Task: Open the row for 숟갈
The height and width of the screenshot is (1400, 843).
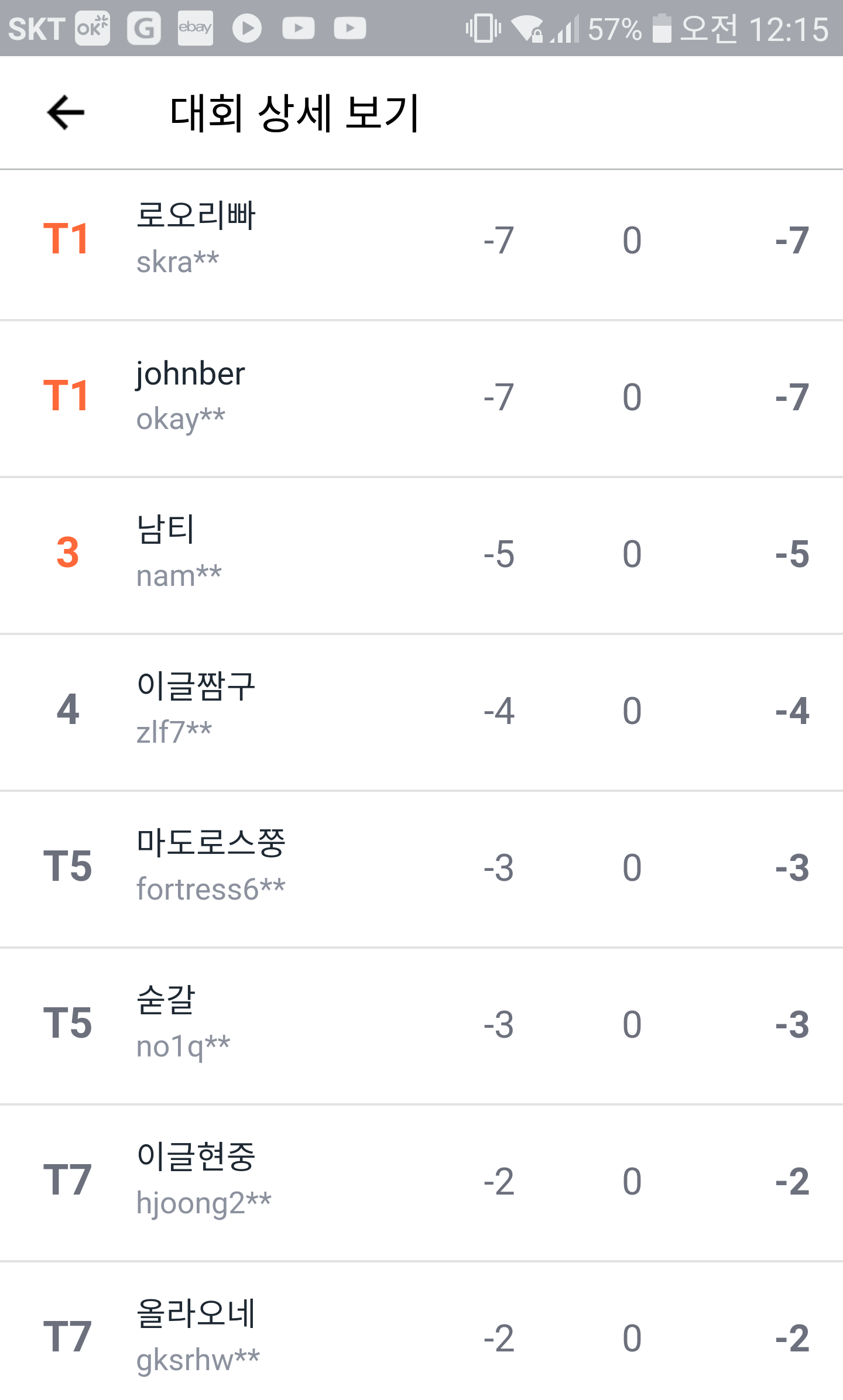Action: coord(421,1025)
